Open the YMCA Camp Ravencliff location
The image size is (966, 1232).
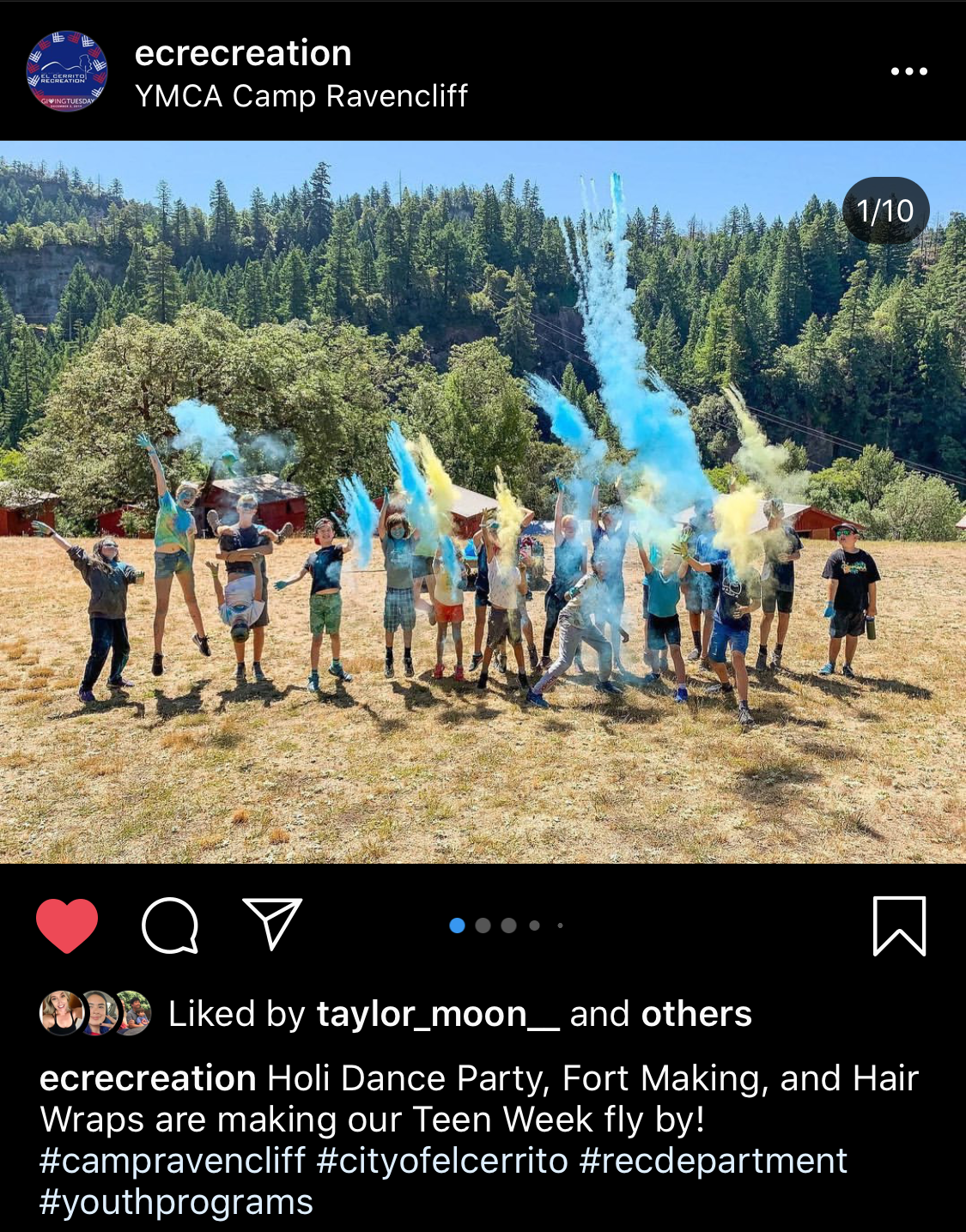[301, 96]
